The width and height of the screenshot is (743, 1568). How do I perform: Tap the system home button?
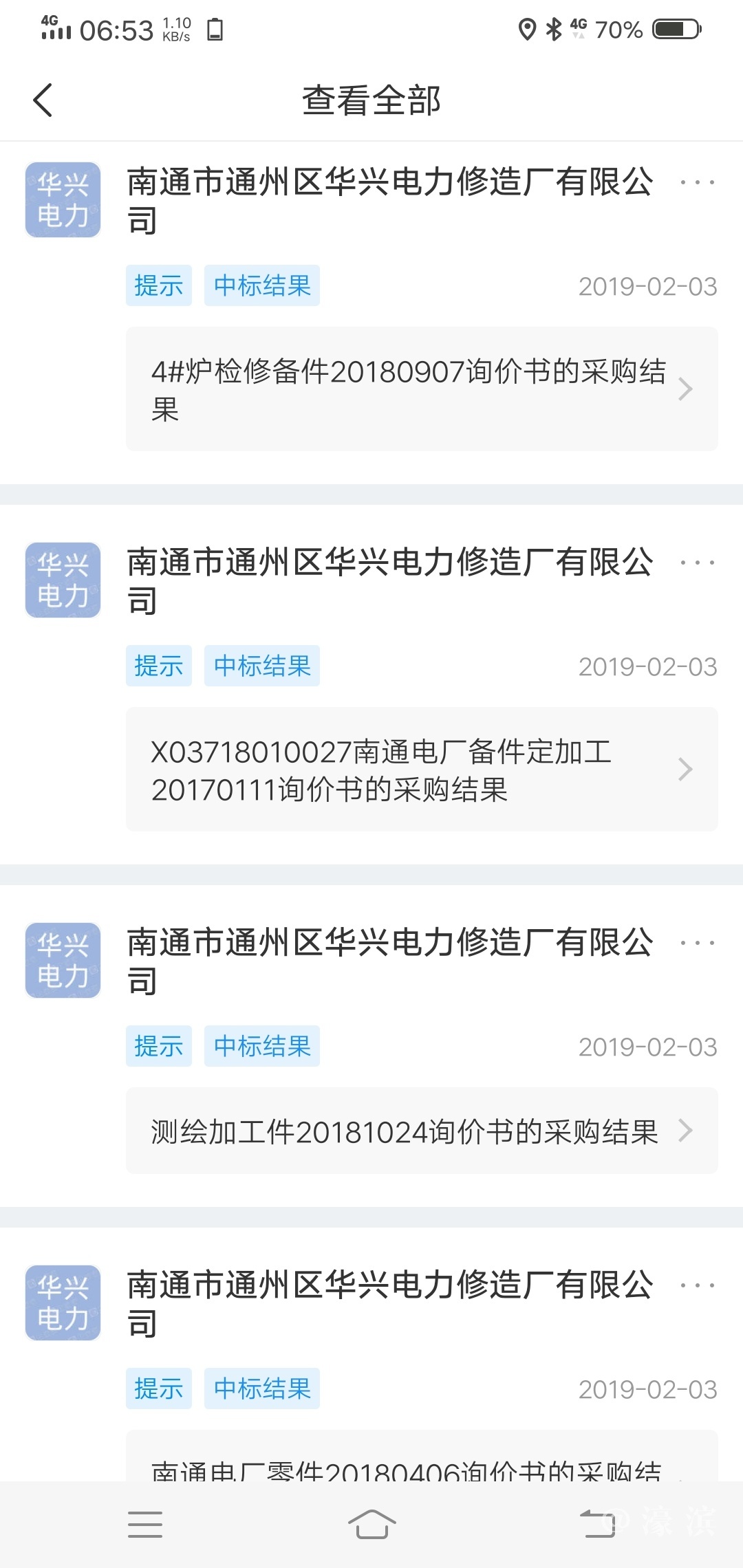(371, 1524)
